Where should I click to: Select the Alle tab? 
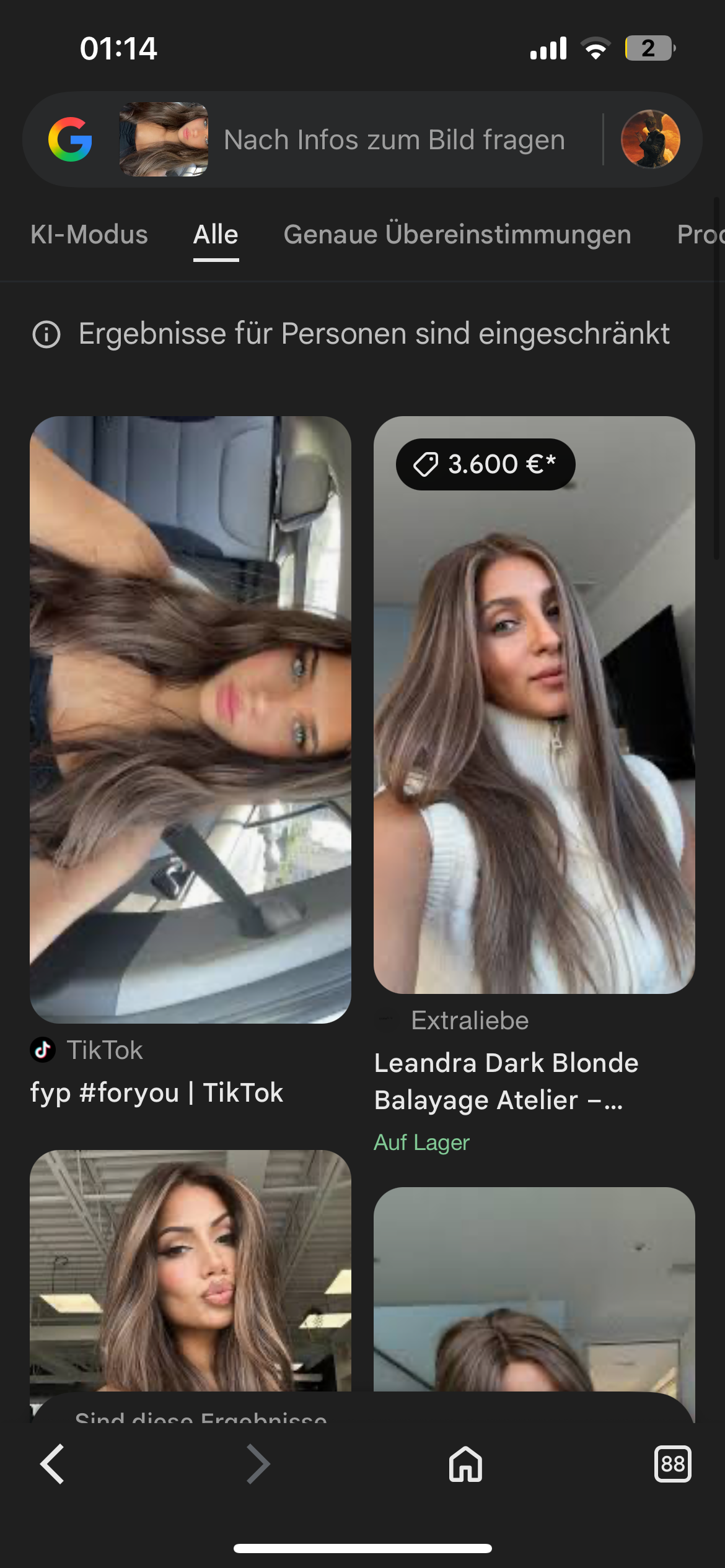tap(216, 235)
